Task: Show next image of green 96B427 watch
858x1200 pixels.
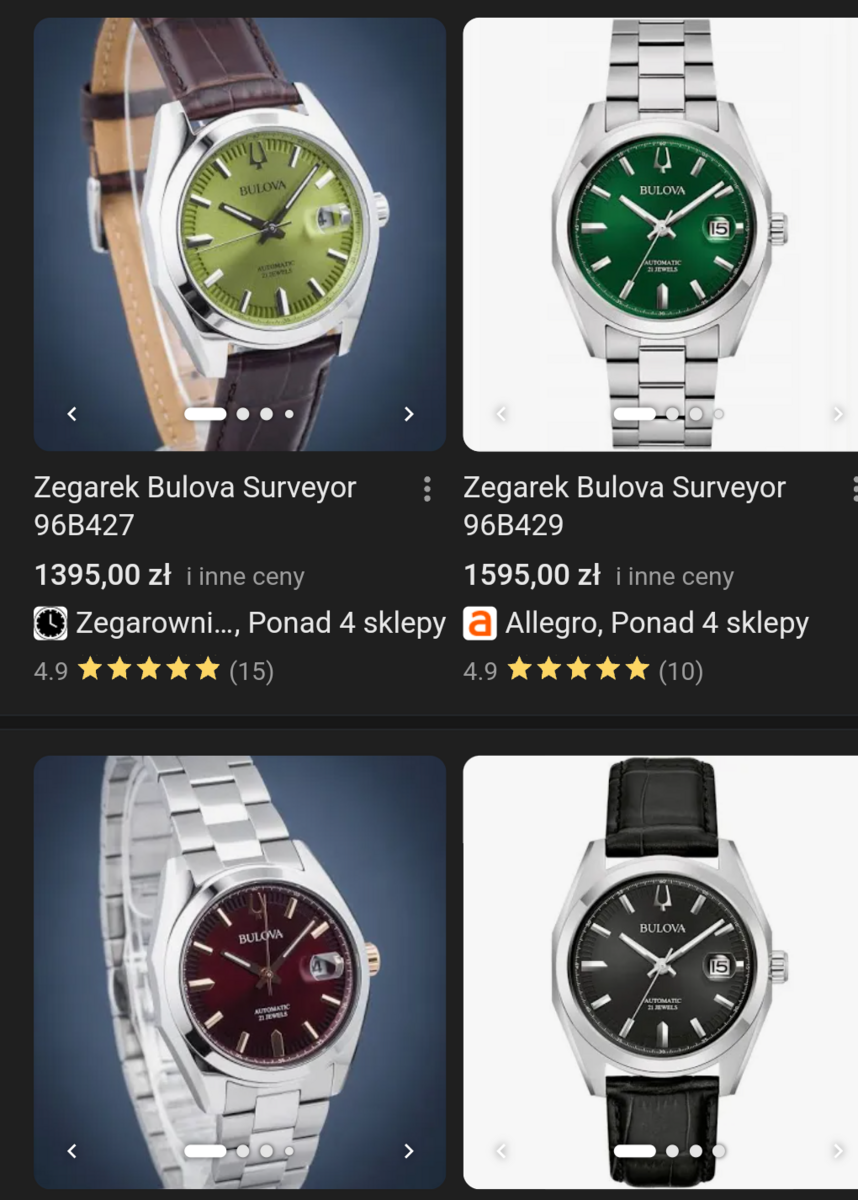Action: [x=408, y=414]
